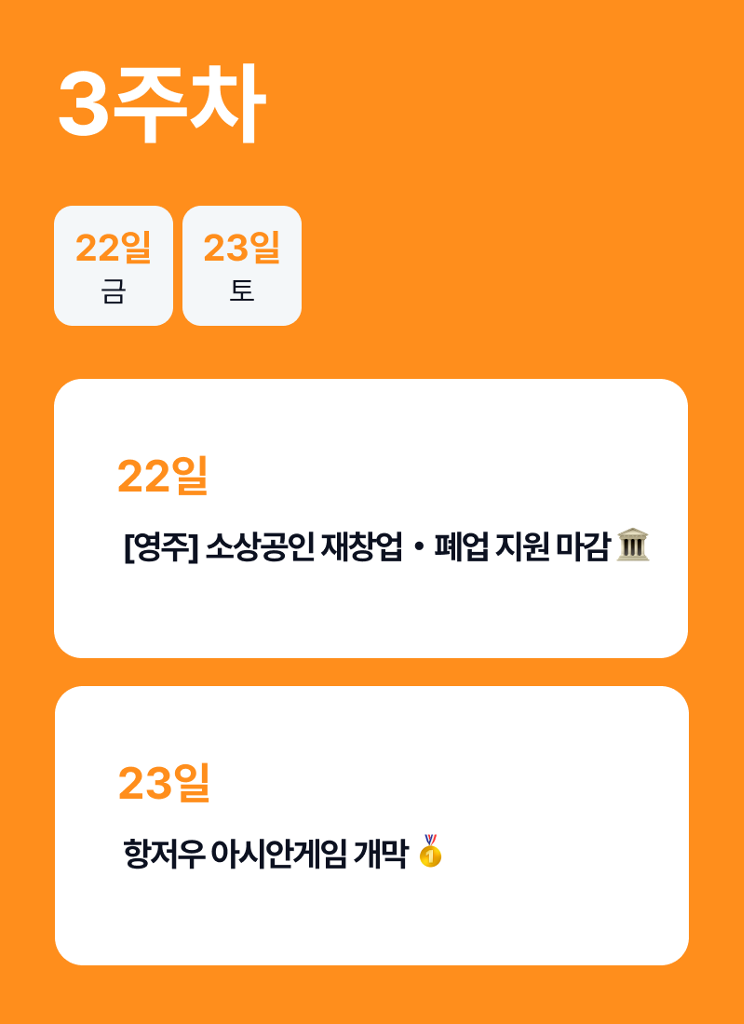
Task: Select the 23일 토 date chip
Action: coord(242,266)
